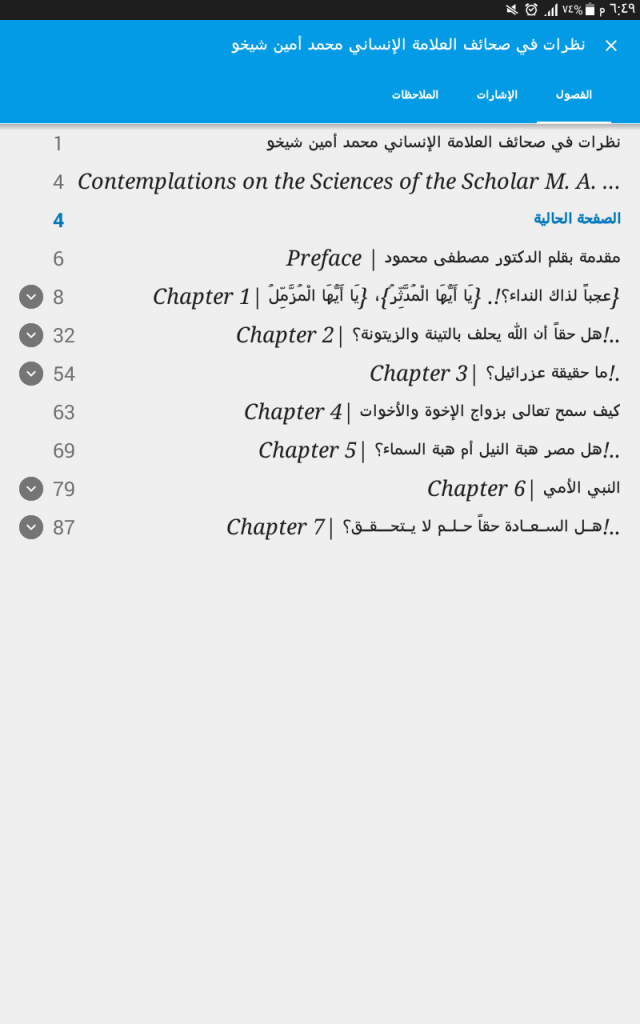Expand Chapter 6 subsections

[x=31, y=489]
